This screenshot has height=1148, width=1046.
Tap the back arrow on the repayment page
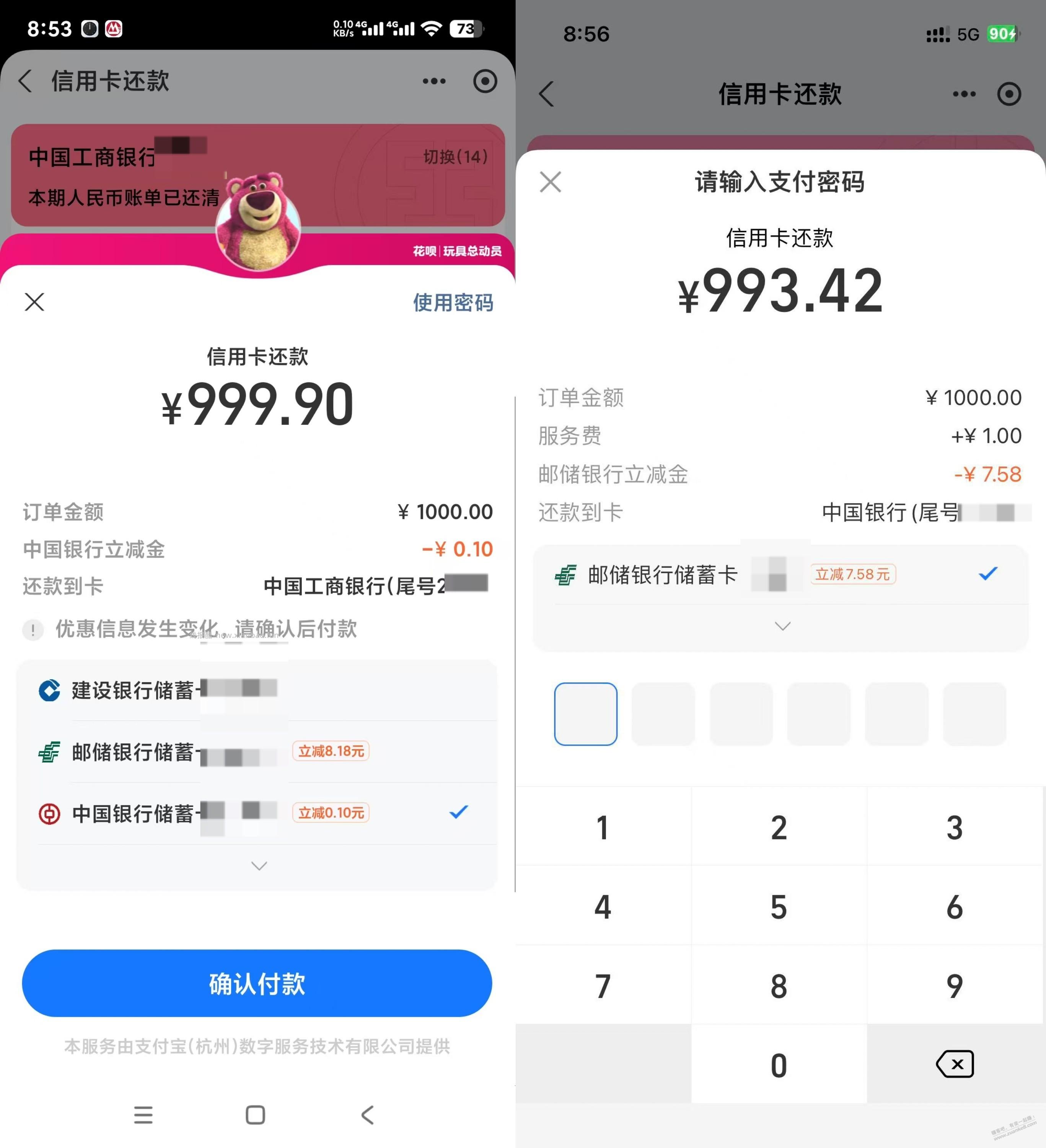(x=26, y=81)
